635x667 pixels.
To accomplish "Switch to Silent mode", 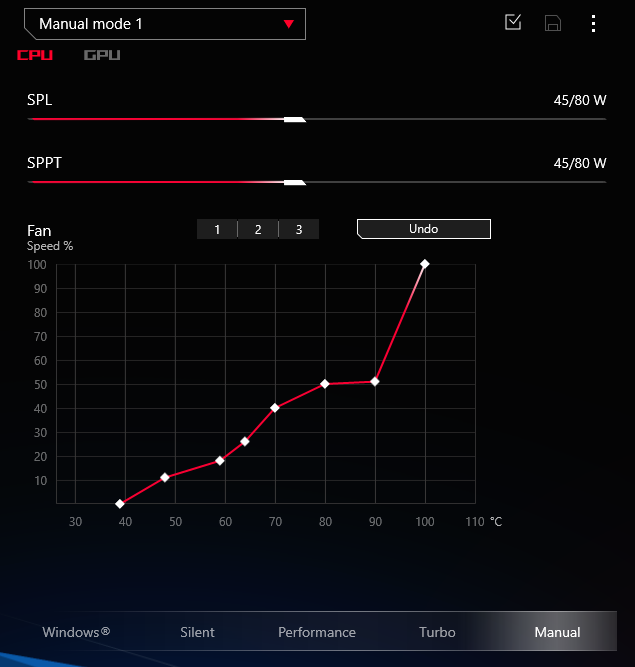I will [197, 632].
